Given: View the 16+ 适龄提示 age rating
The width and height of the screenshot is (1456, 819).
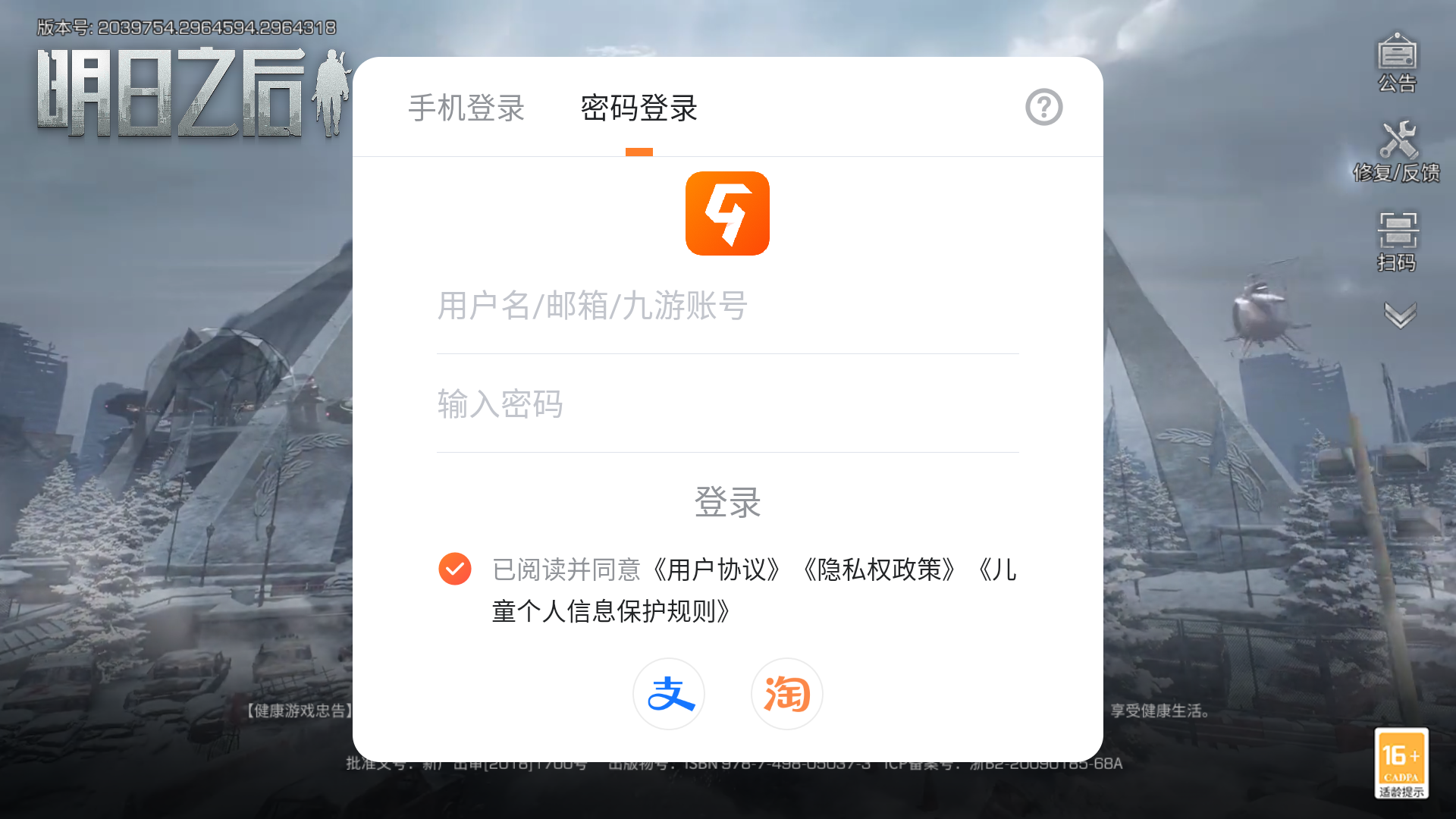Looking at the screenshot, I should pos(1401,763).
